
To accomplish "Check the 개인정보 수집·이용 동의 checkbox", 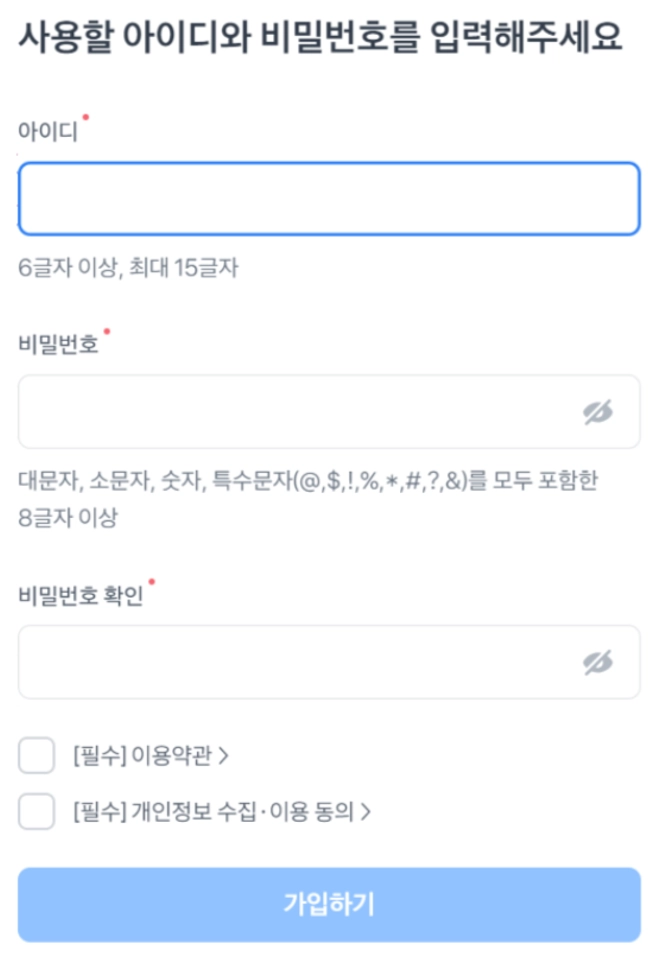I will tap(37, 811).
